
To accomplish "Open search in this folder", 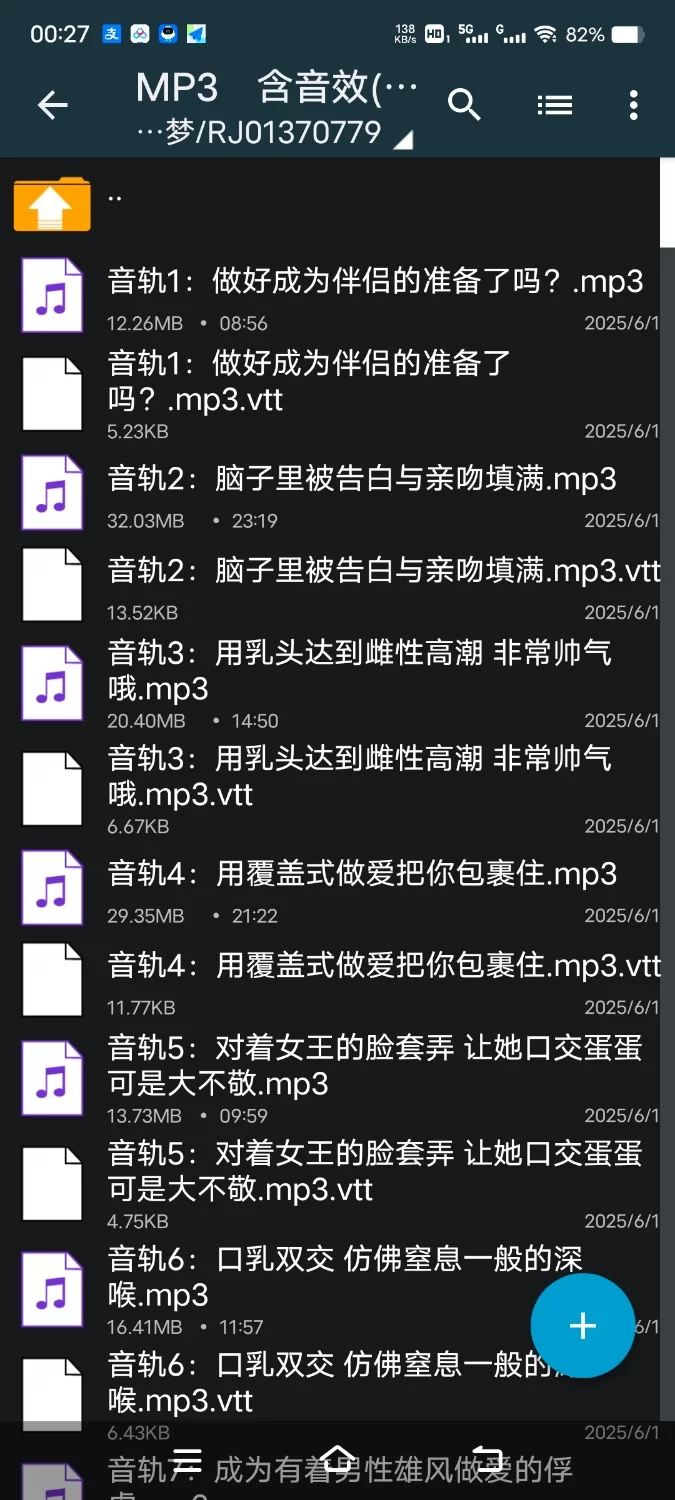I will 464,105.
